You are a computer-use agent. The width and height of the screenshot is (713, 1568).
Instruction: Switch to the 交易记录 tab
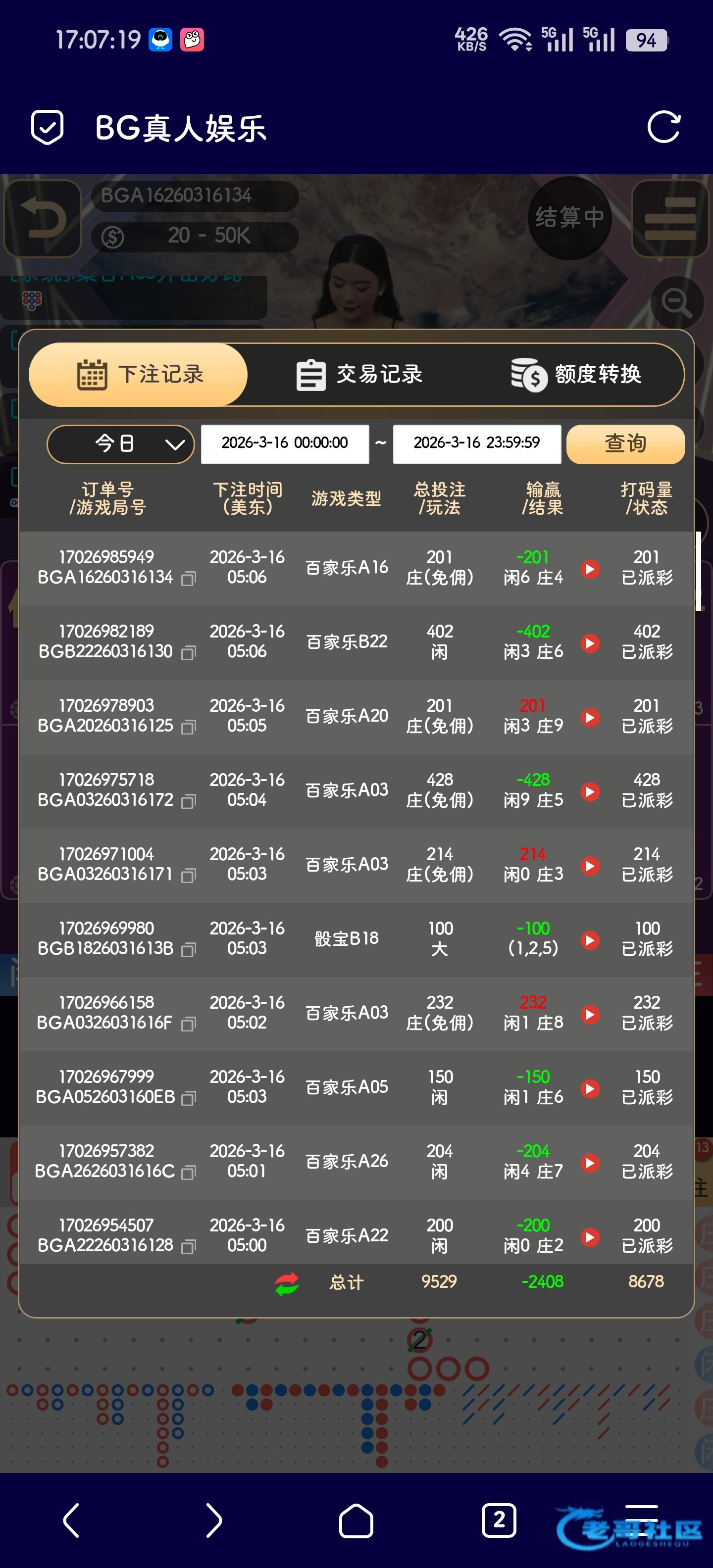coord(359,374)
